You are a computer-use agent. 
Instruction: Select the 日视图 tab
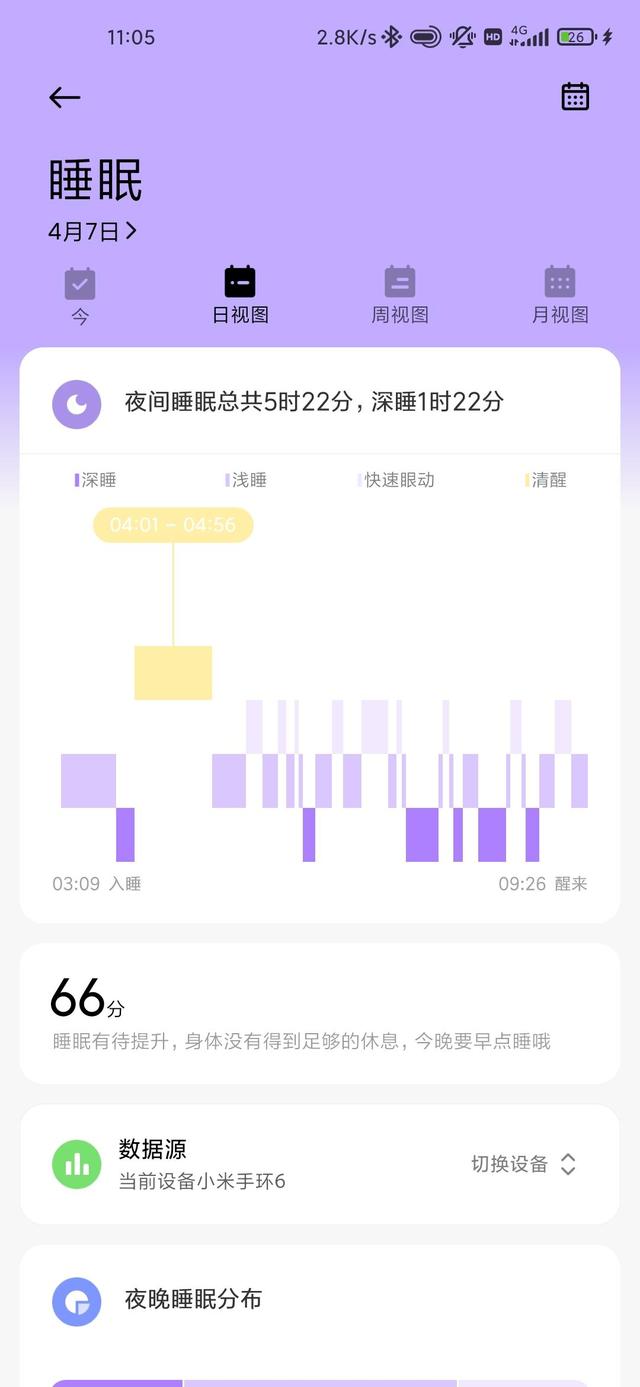pos(240,296)
